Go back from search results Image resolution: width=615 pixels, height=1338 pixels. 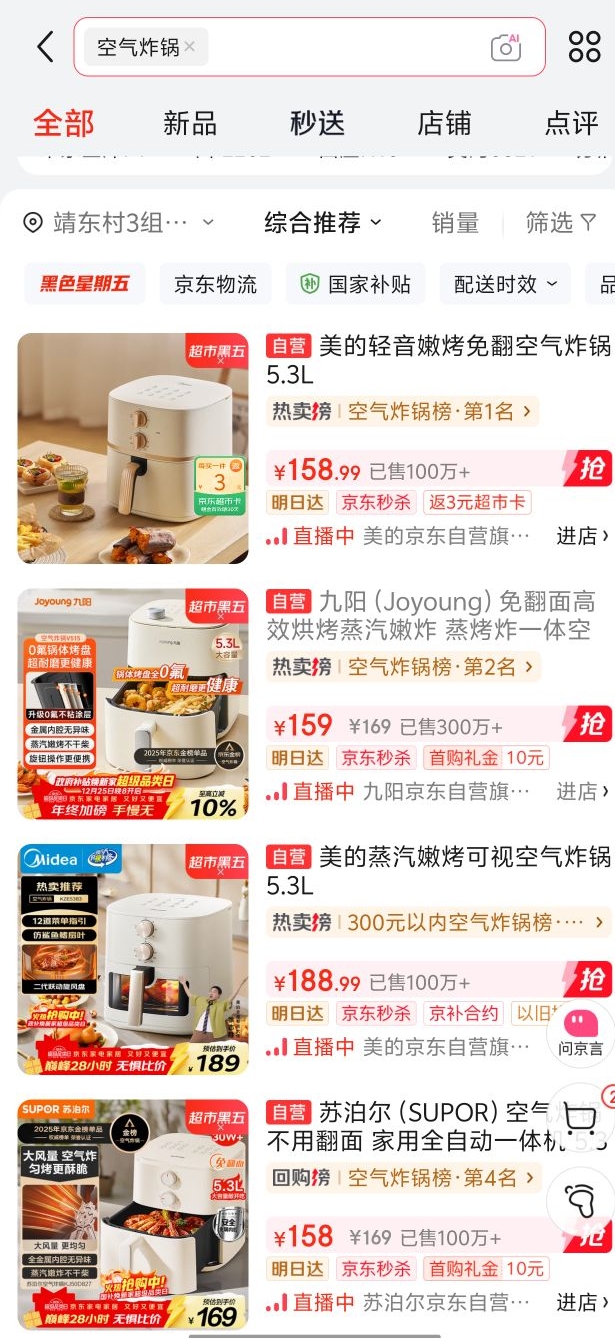(x=44, y=47)
